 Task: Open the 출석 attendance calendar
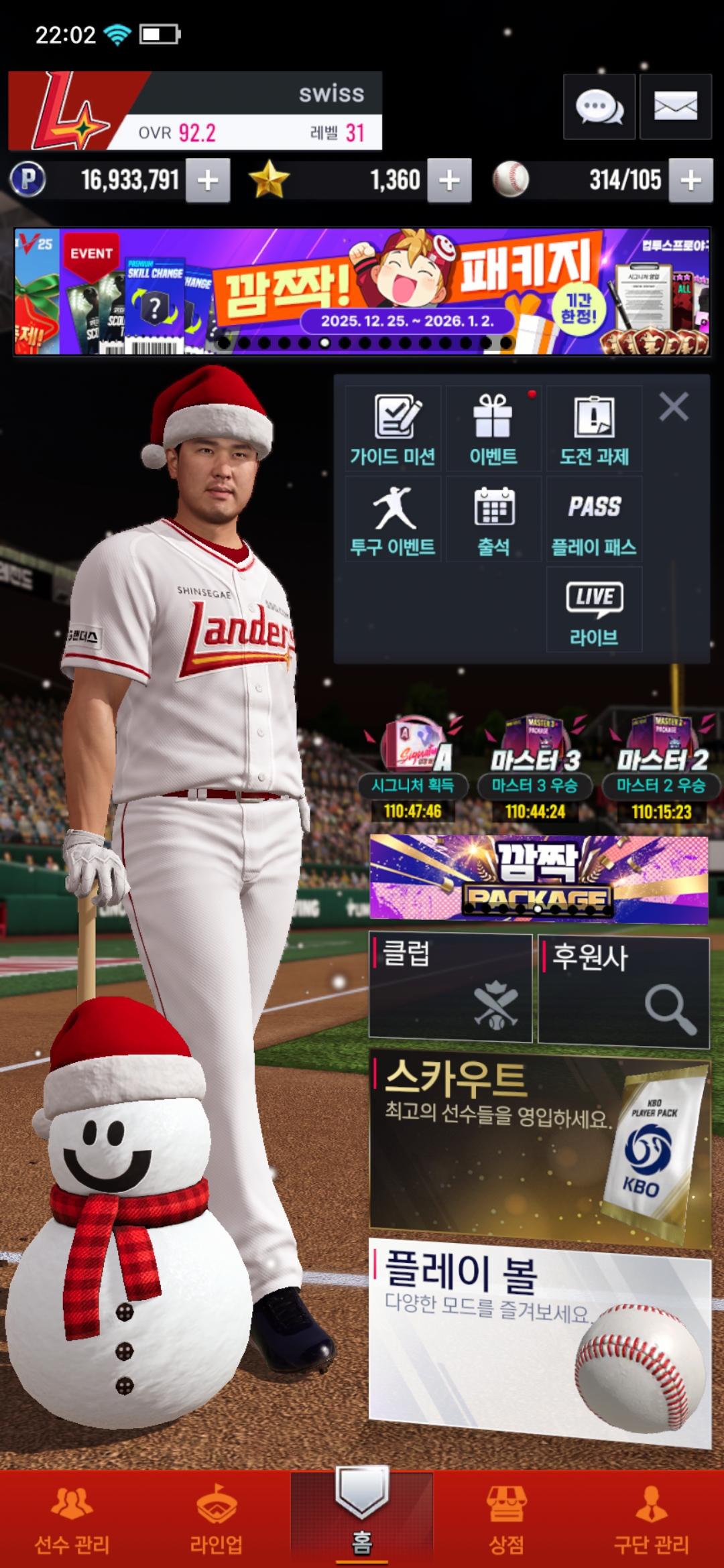tap(493, 519)
